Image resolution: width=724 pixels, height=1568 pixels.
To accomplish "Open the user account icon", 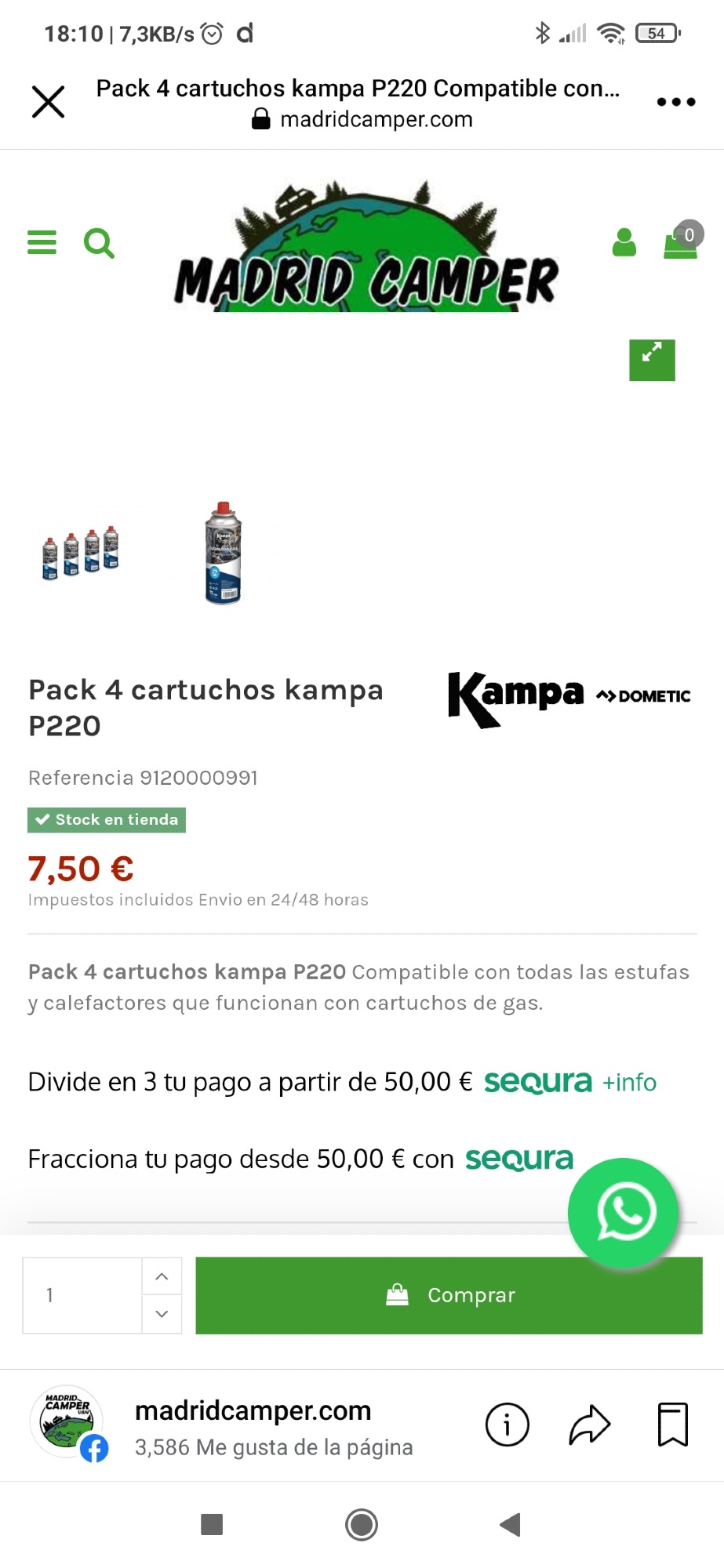I will [624, 242].
